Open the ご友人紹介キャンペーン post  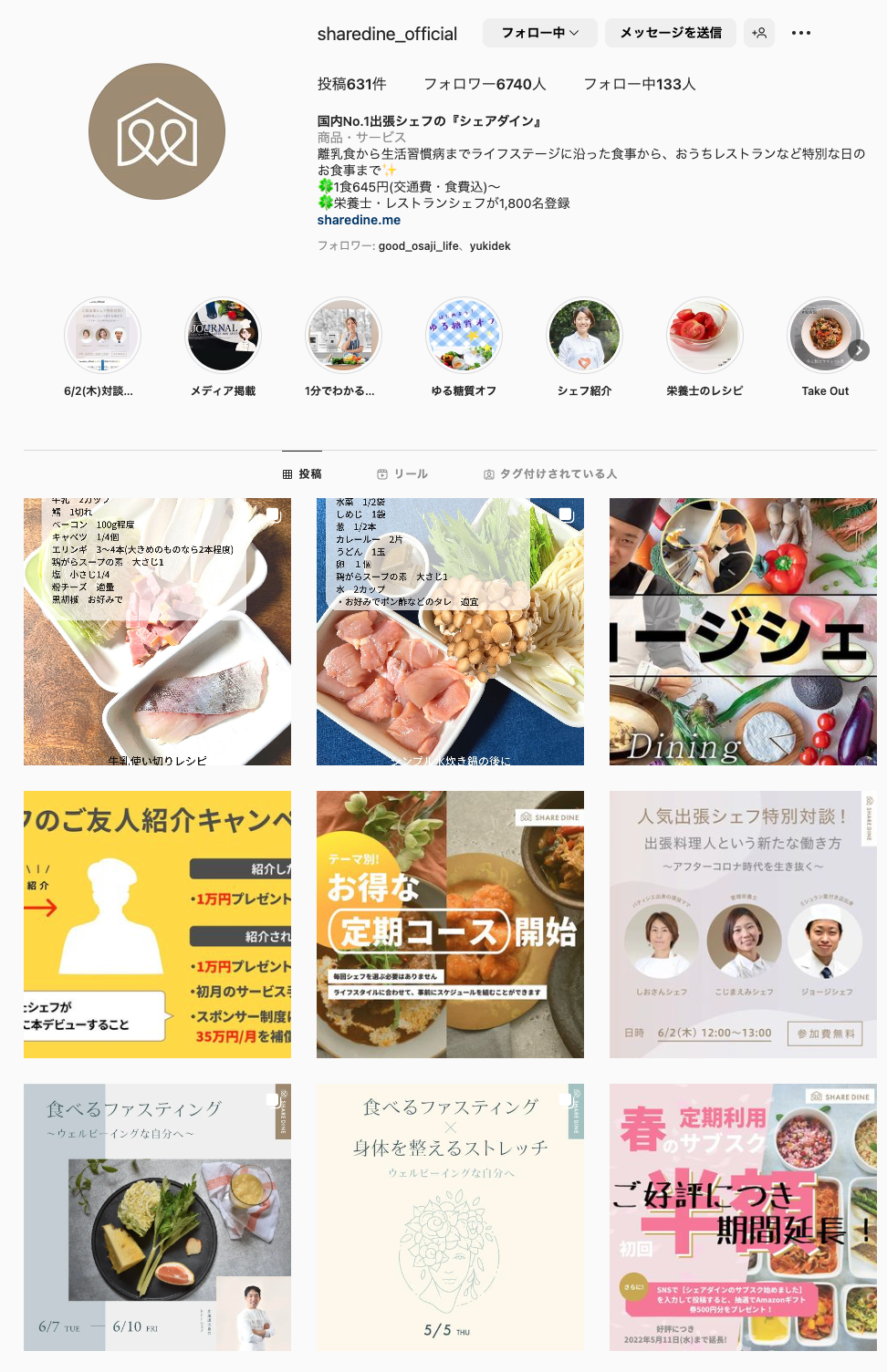pyautogui.click(x=157, y=924)
